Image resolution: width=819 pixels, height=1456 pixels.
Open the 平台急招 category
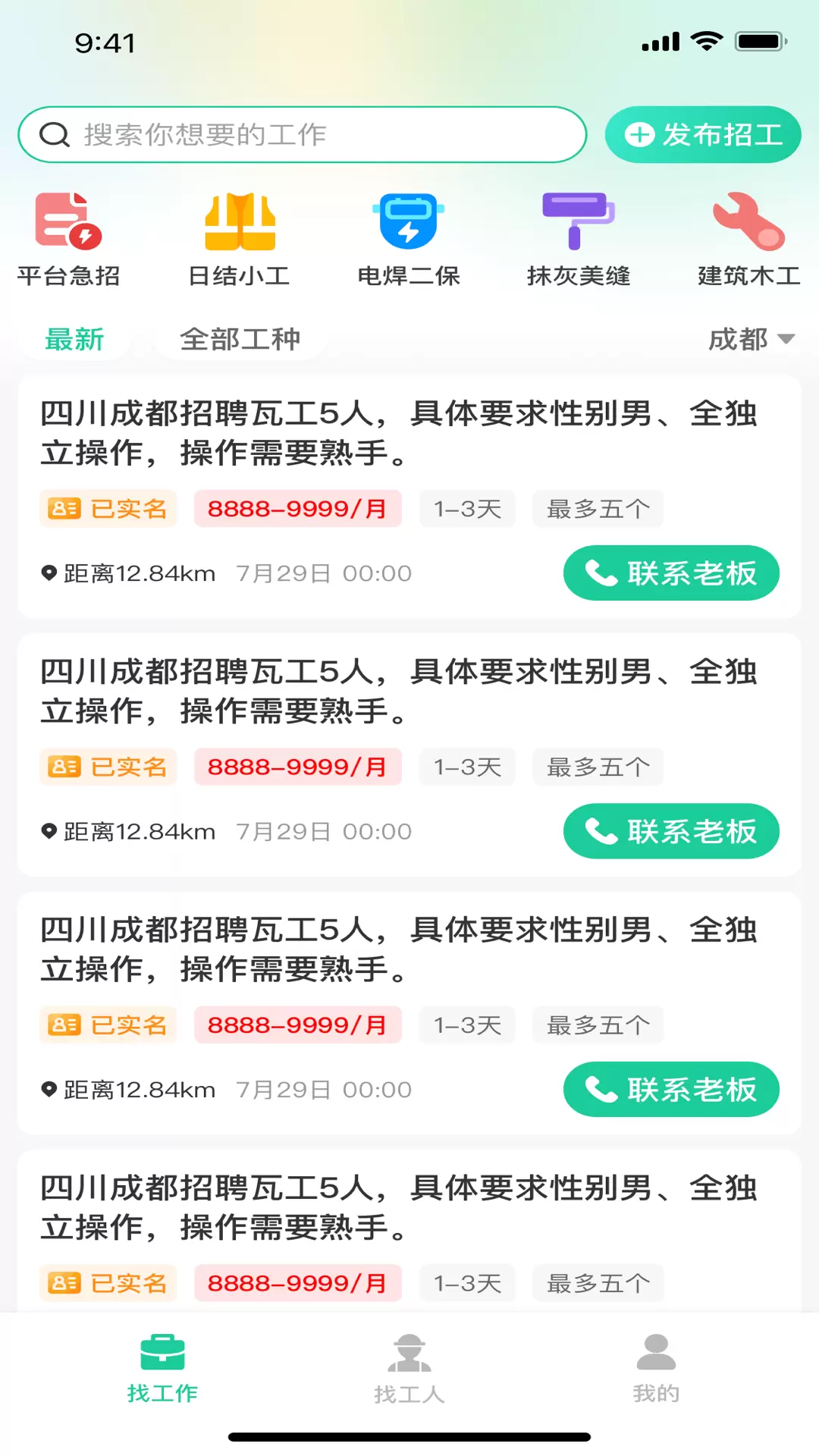pos(68,239)
